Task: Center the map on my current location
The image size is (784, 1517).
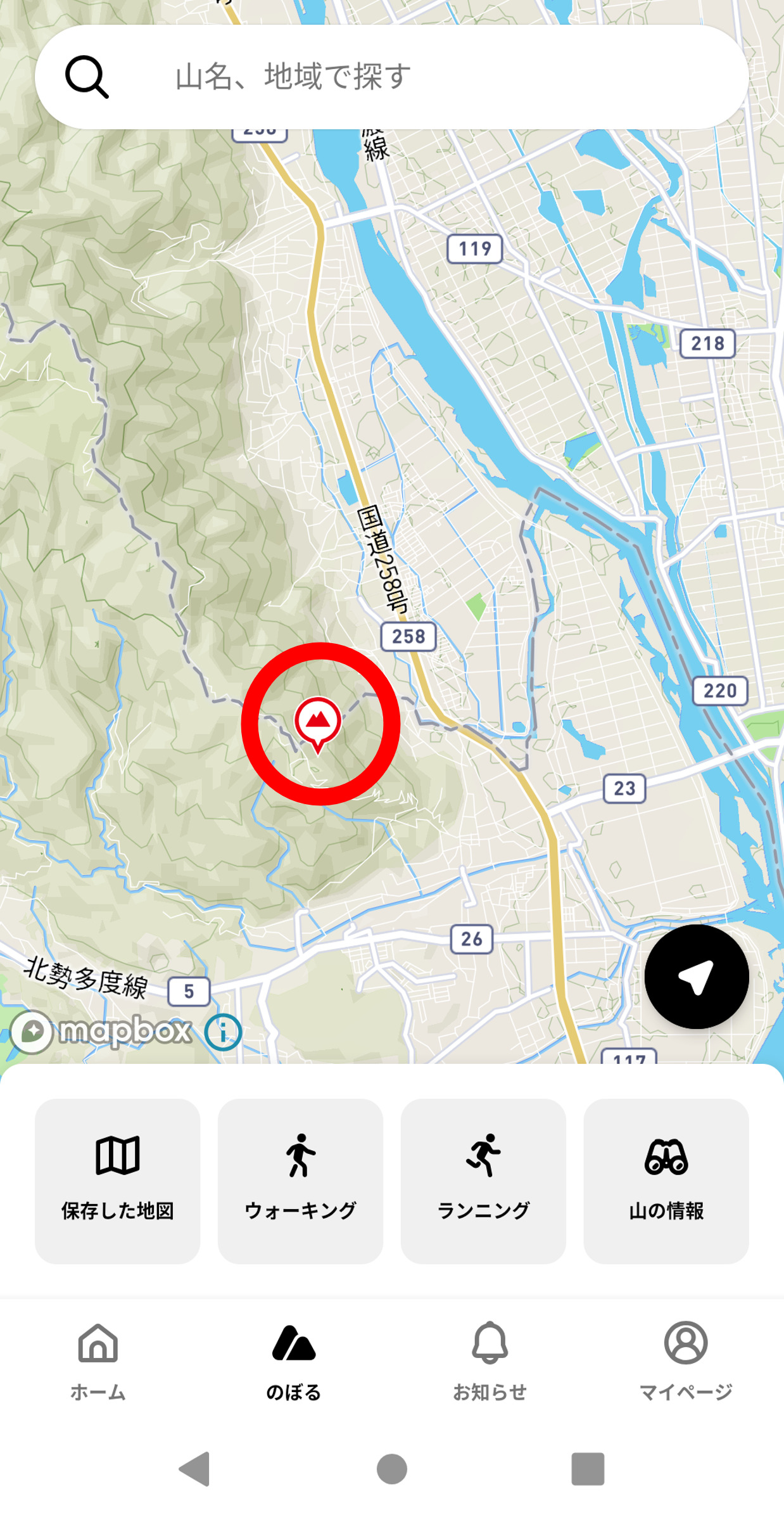Action: (x=696, y=976)
